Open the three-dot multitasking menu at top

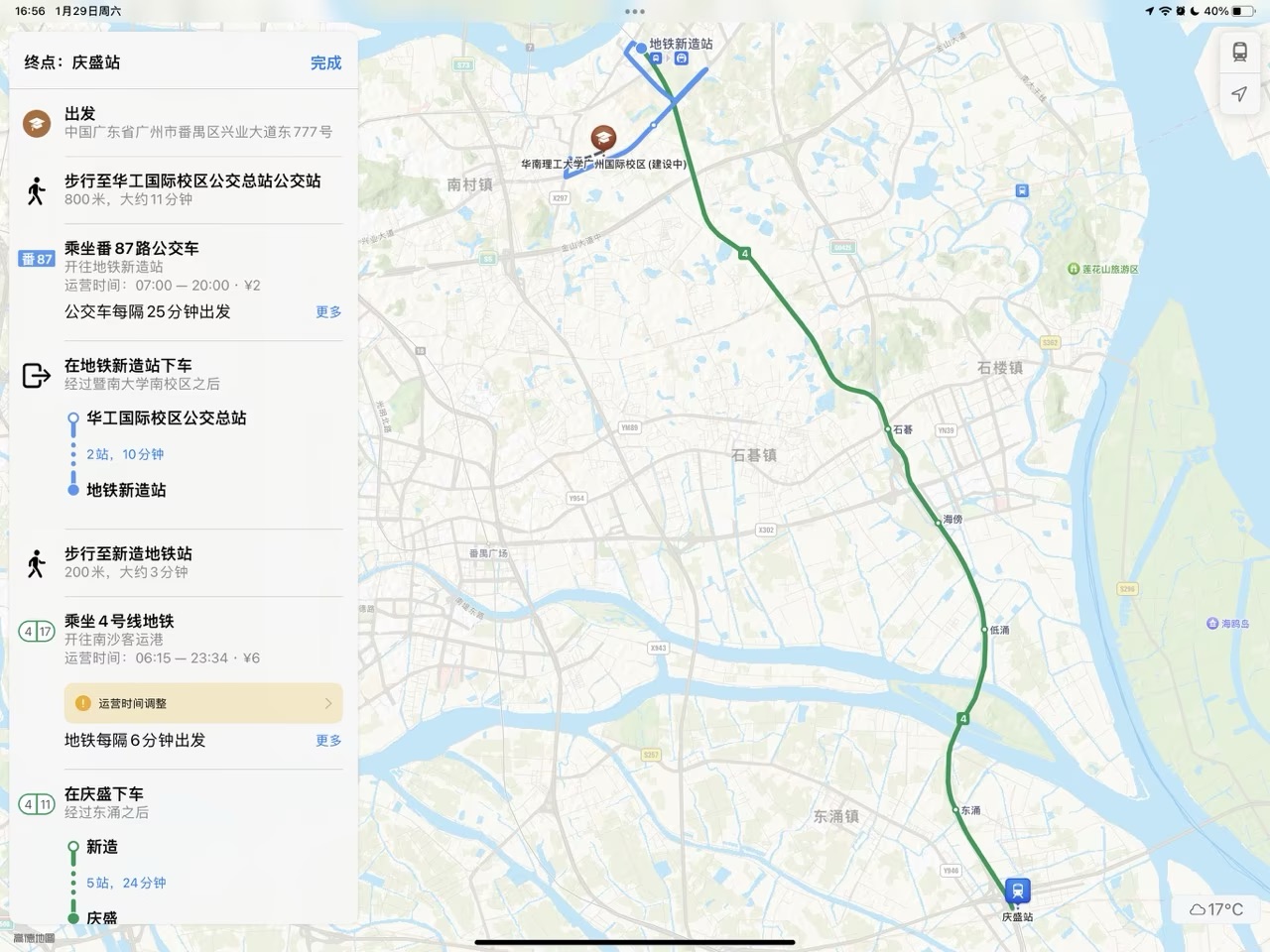(635, 12)
